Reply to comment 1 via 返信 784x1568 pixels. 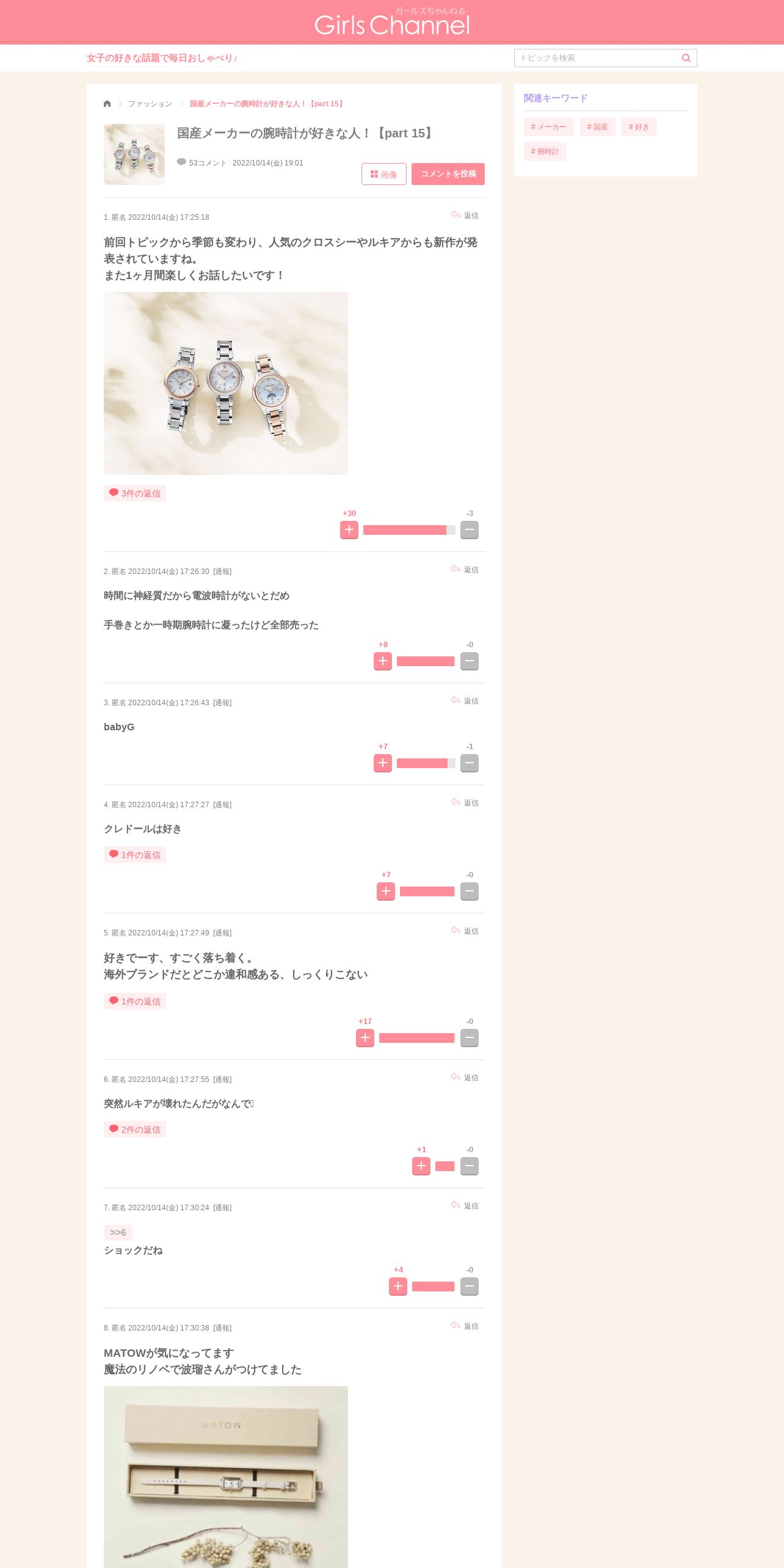tap(465, 216)
